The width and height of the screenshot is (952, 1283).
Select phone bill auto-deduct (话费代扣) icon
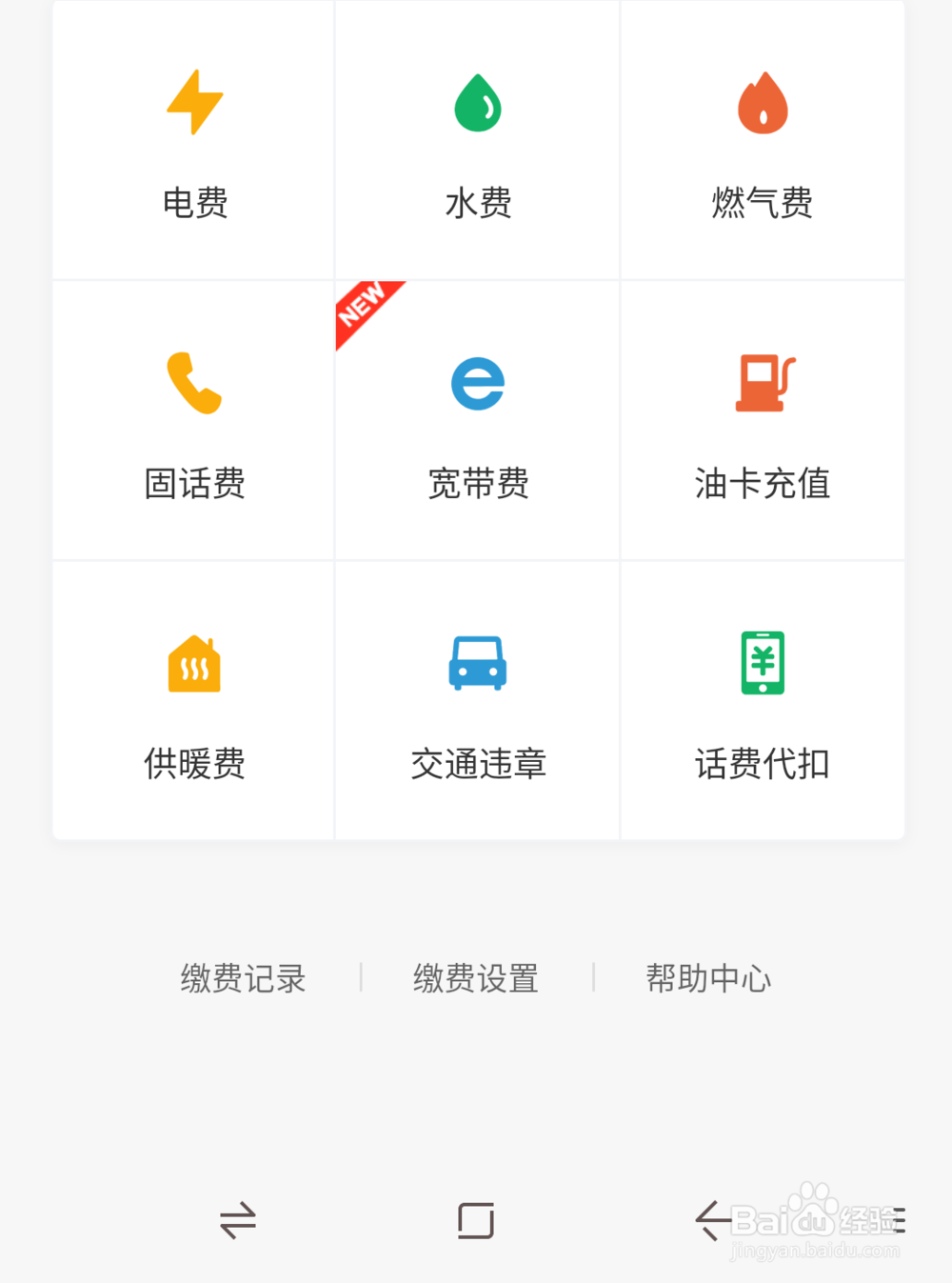coord(762,662)
